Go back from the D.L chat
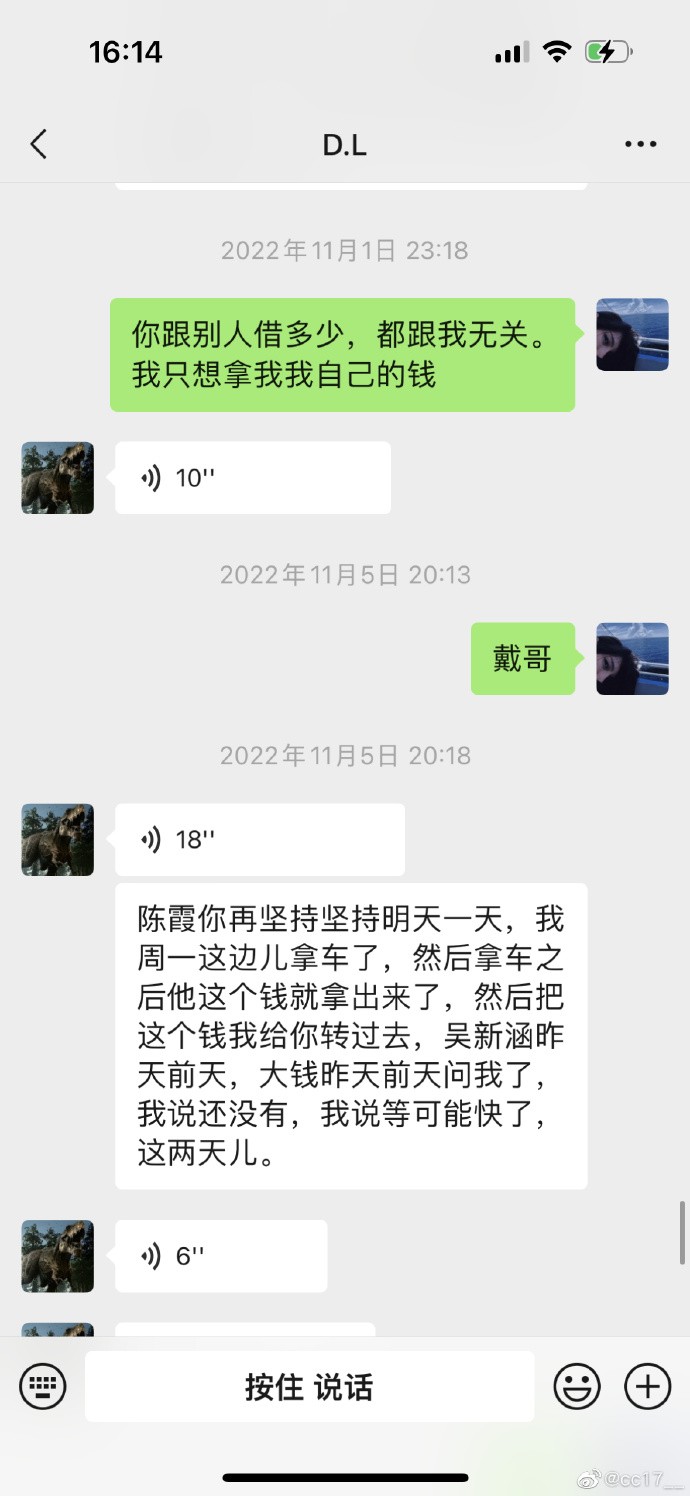The height and width of the screenshot is (1496, 690). (x=38, y=145)
